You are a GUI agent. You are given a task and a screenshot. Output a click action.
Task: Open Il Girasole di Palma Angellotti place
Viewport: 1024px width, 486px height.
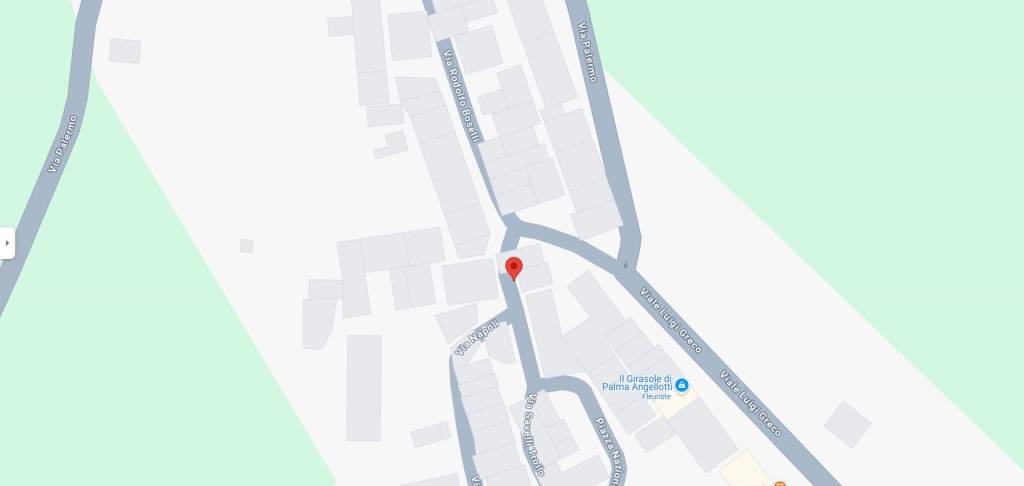(x=682, y=385)
